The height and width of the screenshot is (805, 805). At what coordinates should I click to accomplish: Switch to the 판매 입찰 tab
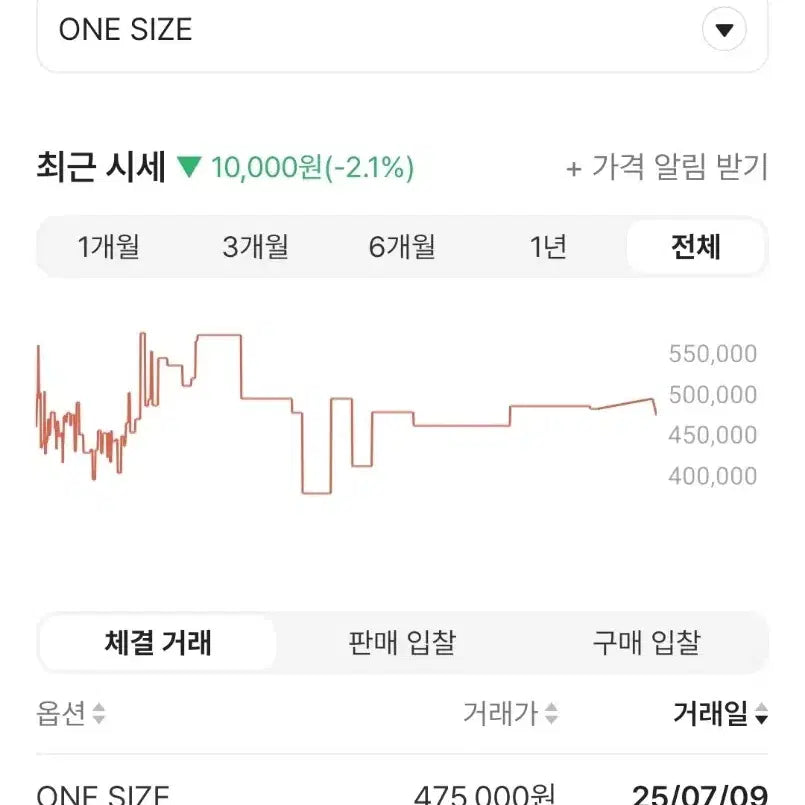point(402,642)
